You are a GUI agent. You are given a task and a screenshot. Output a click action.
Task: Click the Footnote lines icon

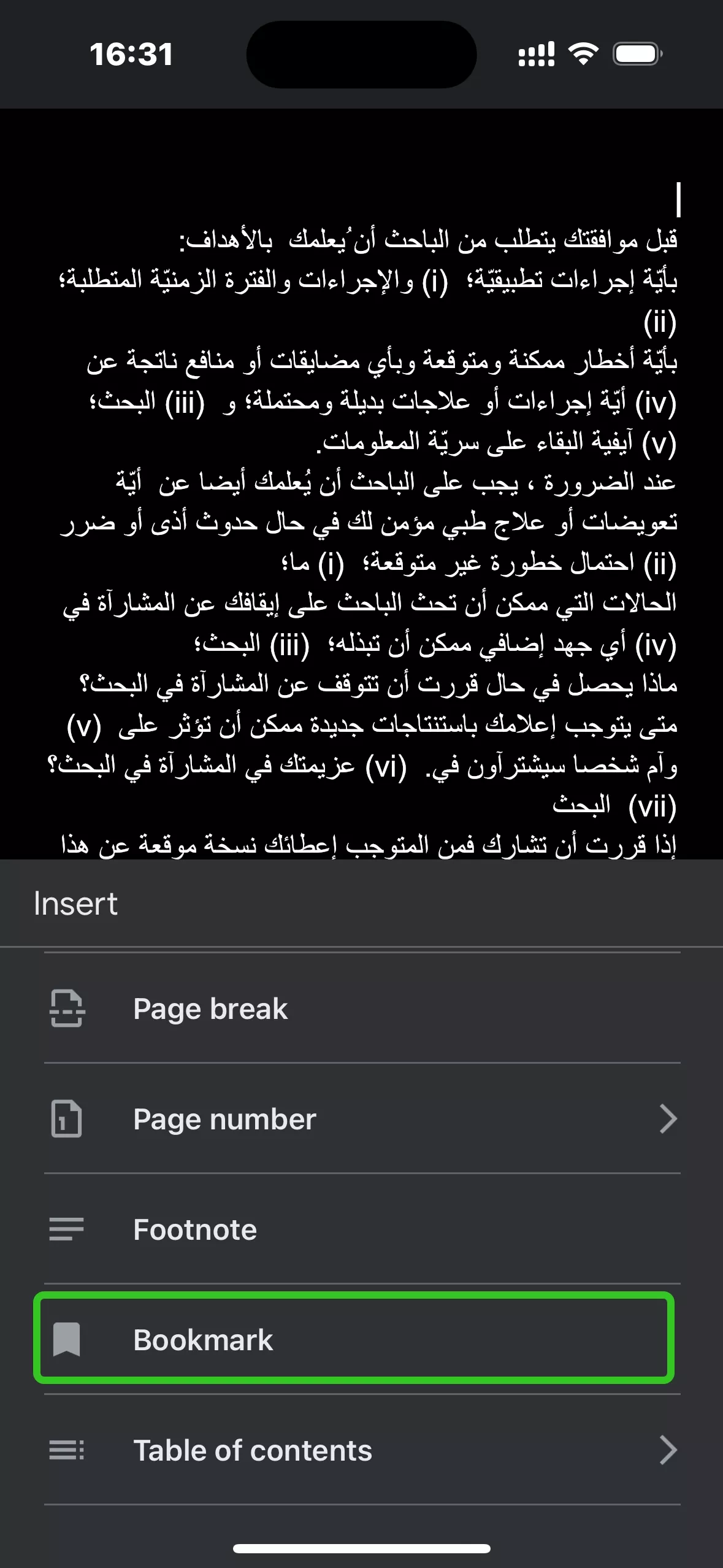coord(66,1229)
